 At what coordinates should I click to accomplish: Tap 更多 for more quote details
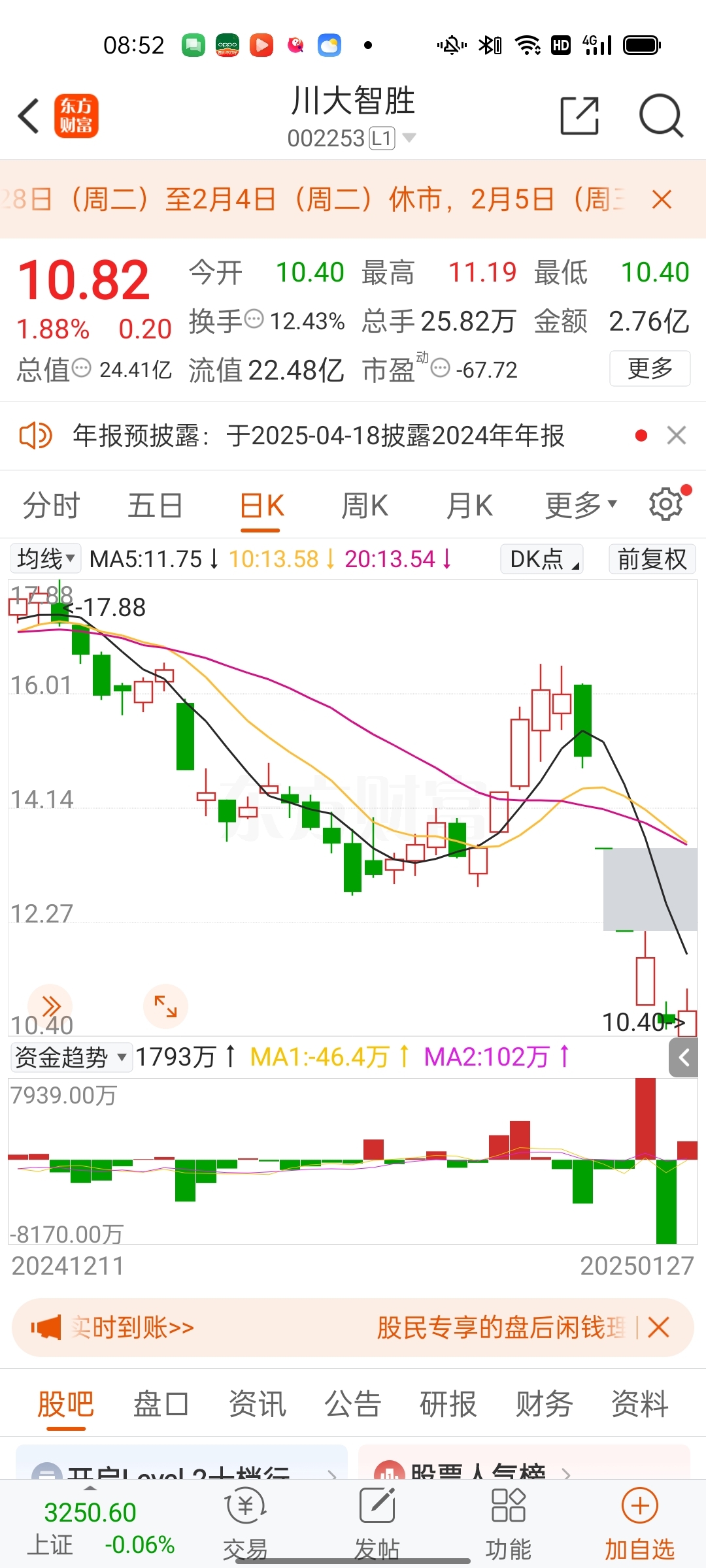pos(650,369)
